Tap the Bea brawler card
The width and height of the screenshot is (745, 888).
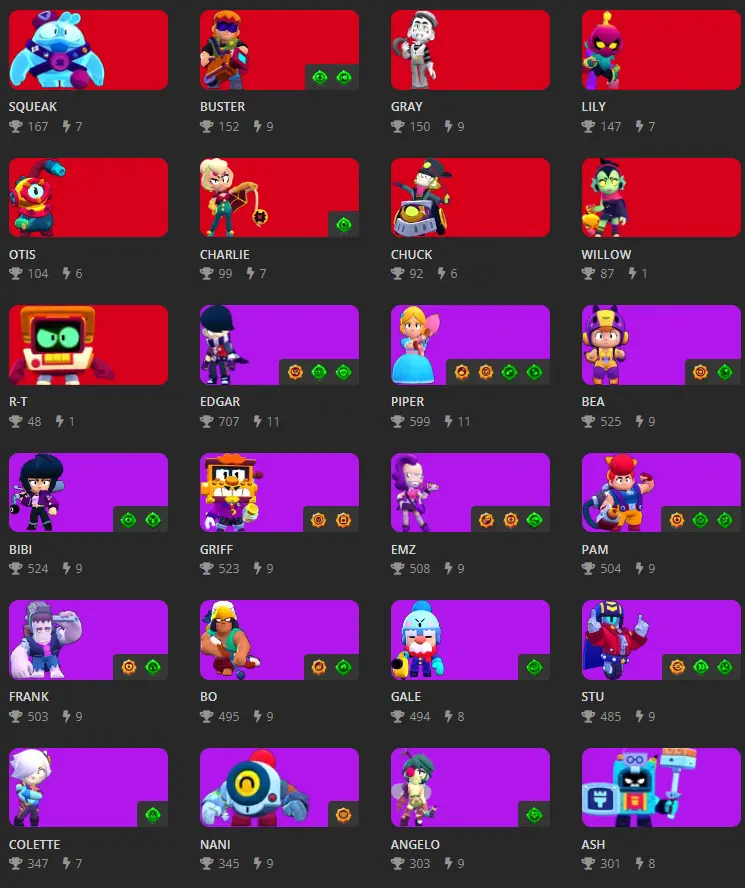661,345
